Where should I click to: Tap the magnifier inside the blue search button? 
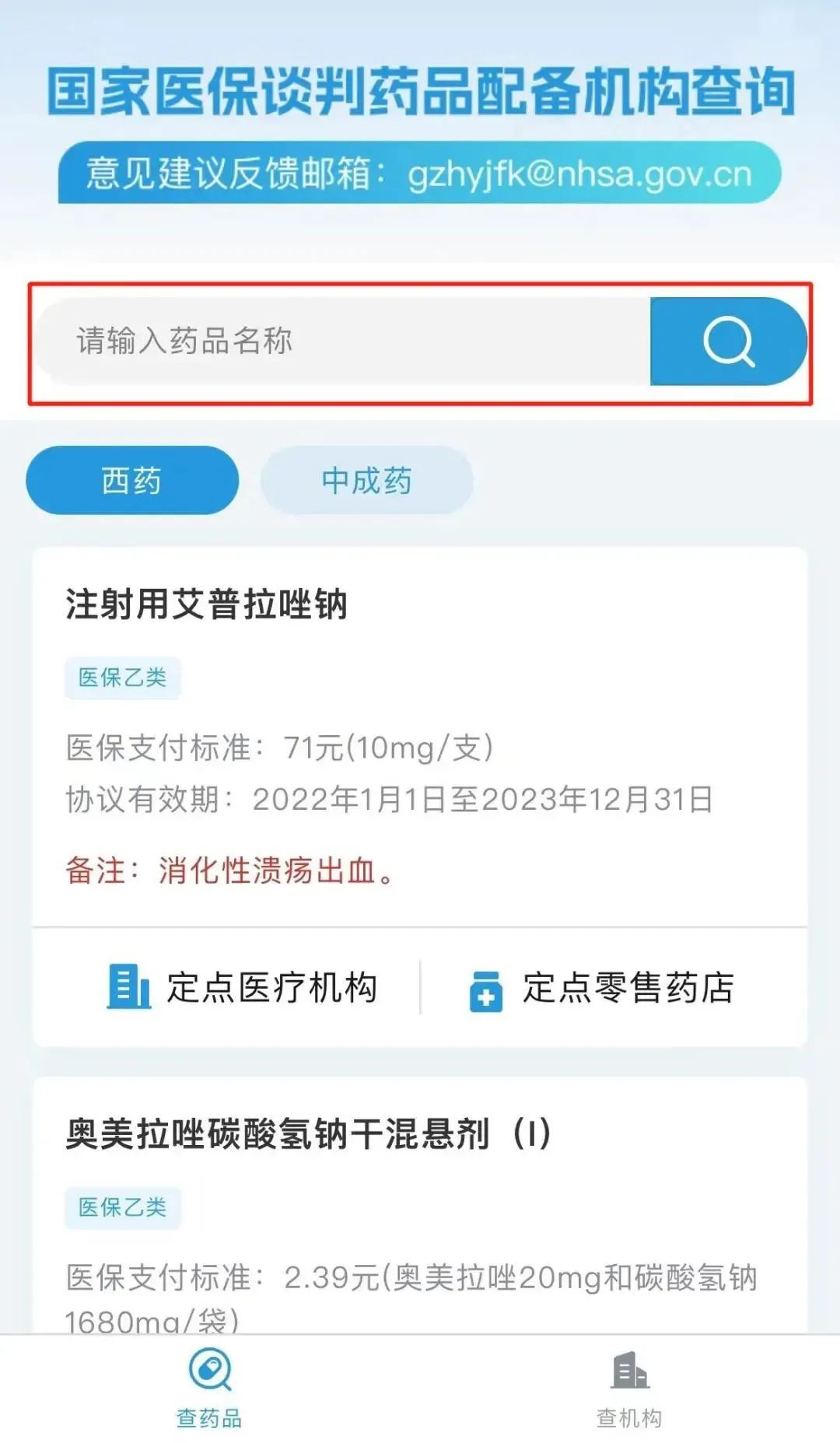tap(726, 340)
